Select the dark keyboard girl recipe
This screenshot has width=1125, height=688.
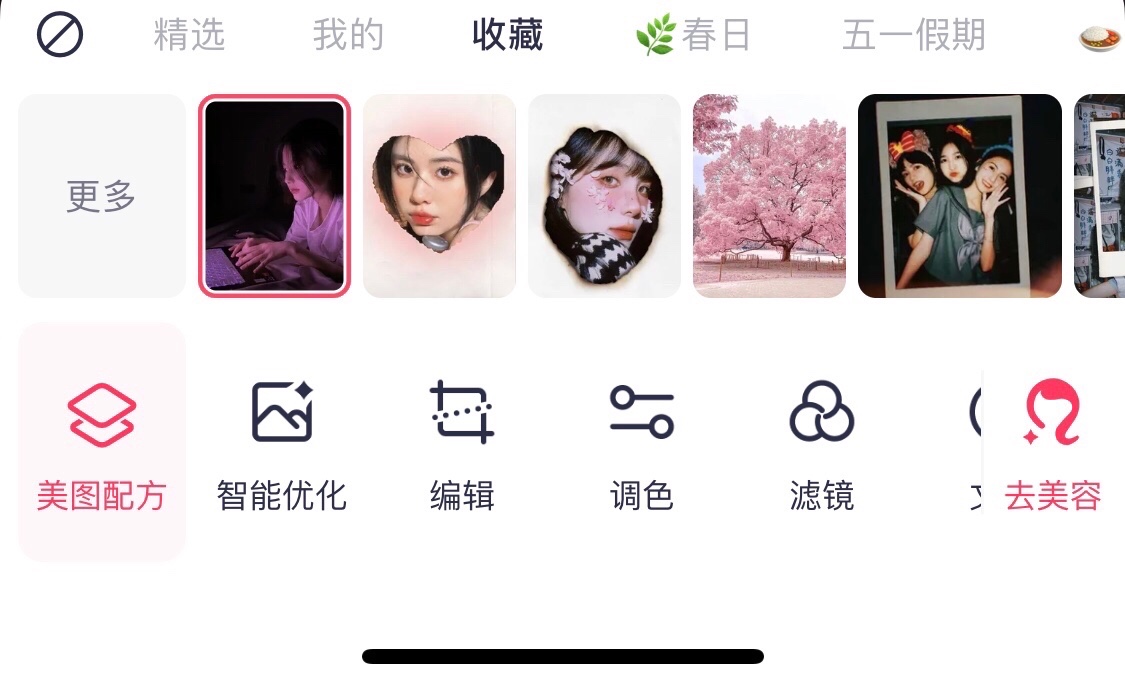pos(275,196)
